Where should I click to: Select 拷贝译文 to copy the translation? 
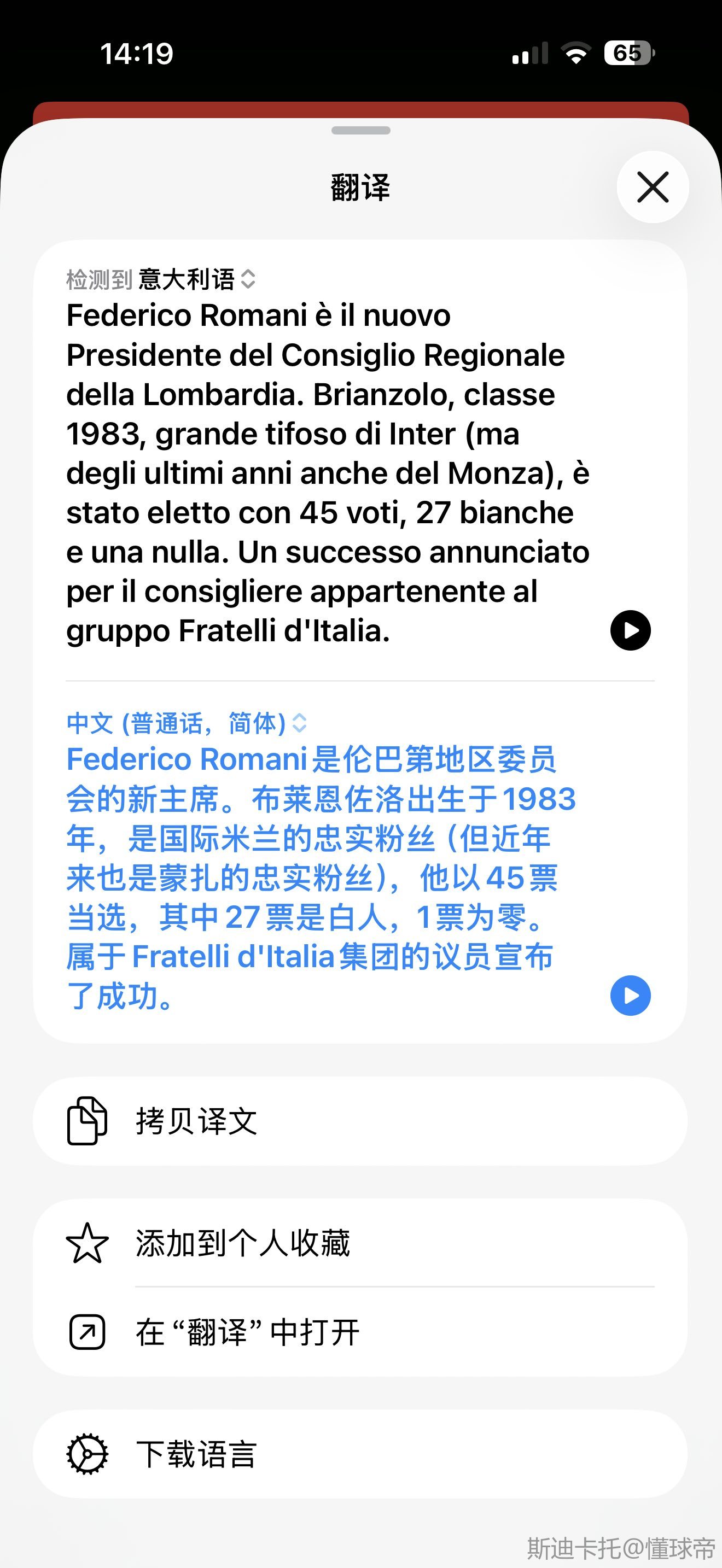pyautogui.click(x=360, y=1121)
